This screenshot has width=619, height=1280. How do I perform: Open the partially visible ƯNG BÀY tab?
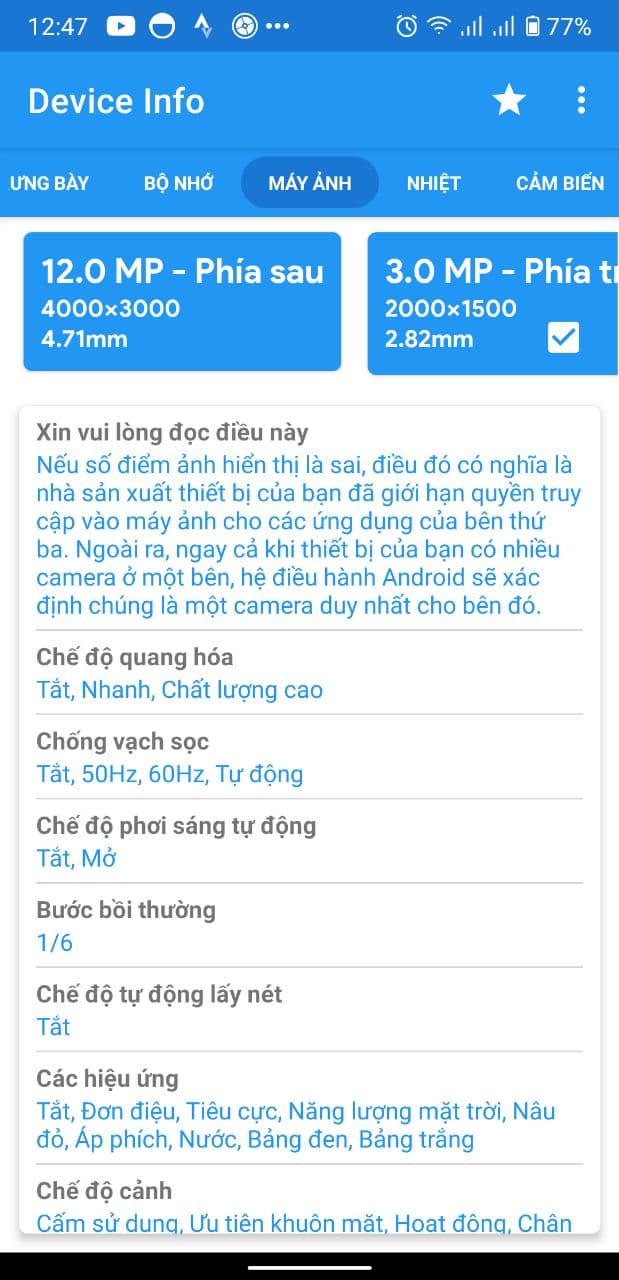pyautogui.click(x=48, y=183)
